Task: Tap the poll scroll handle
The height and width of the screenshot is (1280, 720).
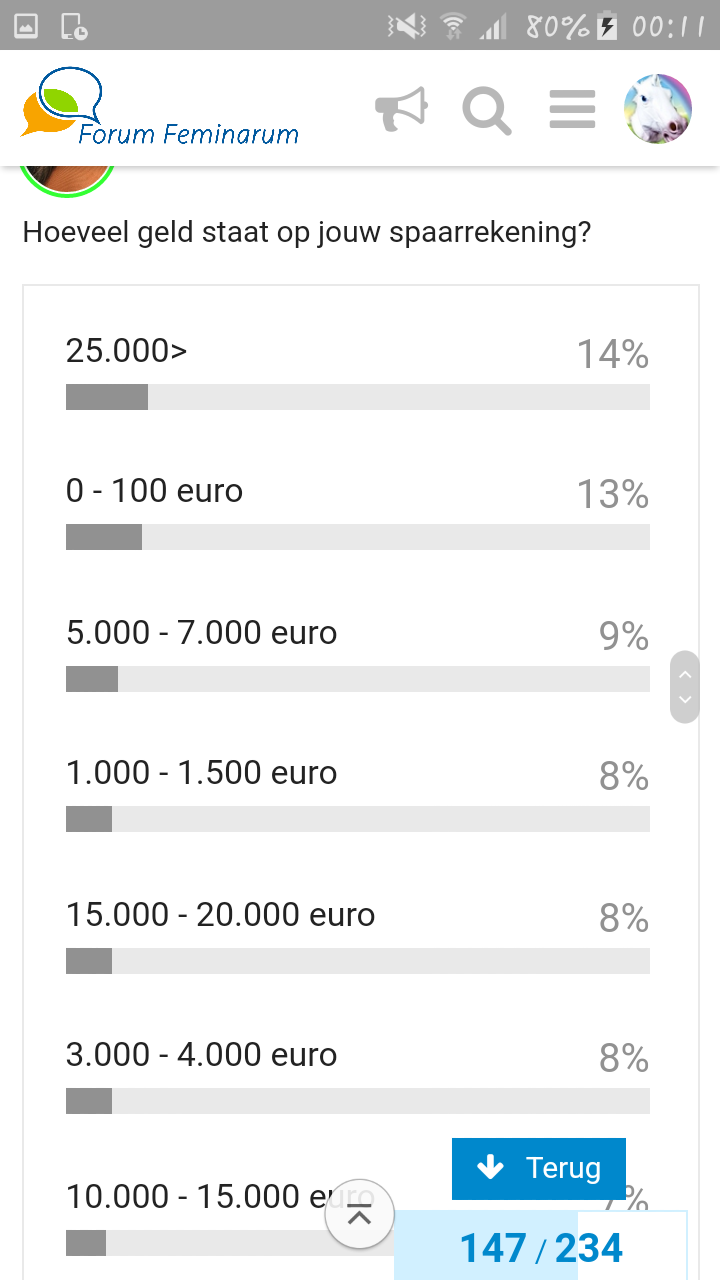Action: click(685, 687)
